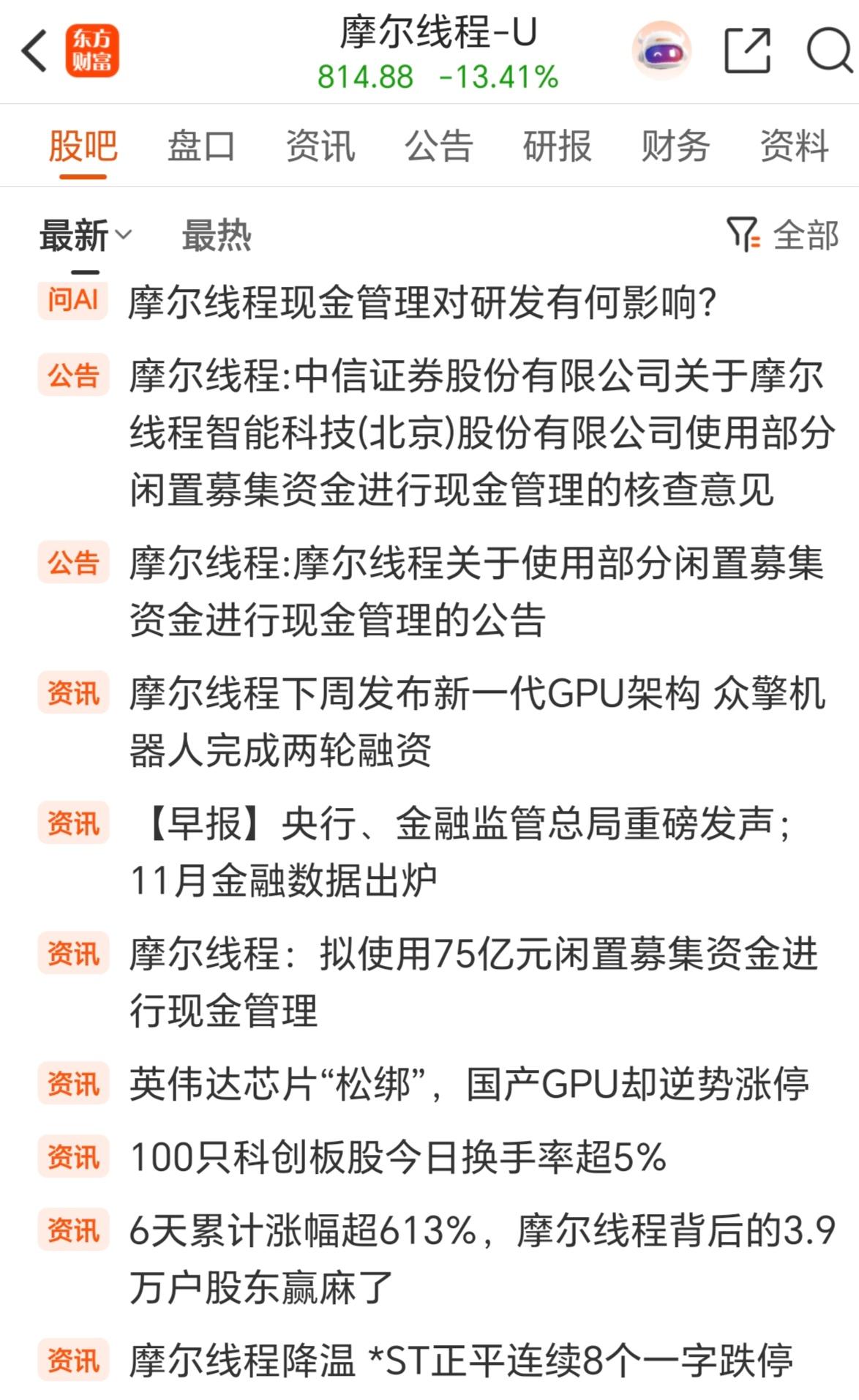
Task: Tap the first 公告 label badge
Action: pos(74,375)
